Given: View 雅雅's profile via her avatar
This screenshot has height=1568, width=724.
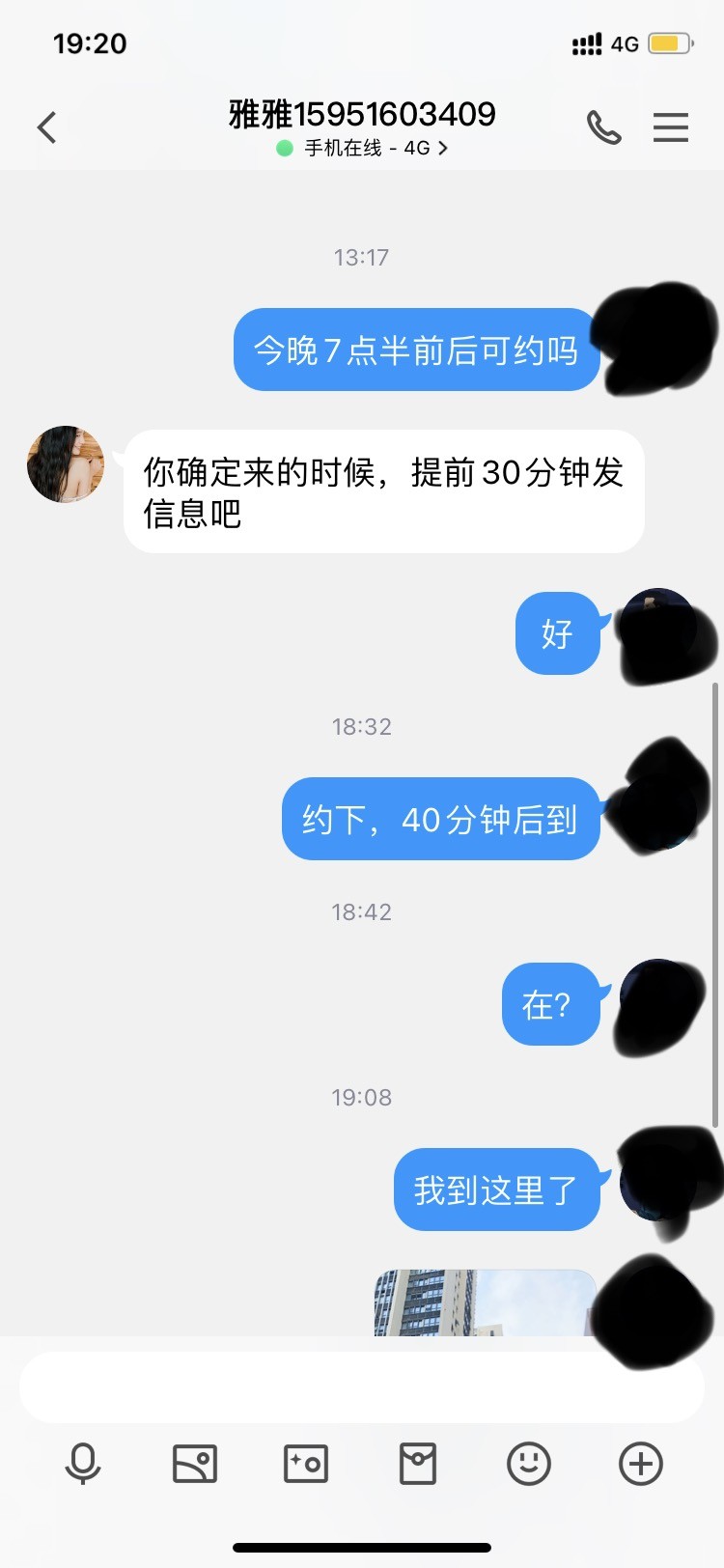Looking at the screenshot, I should click(x=66, y=464).
